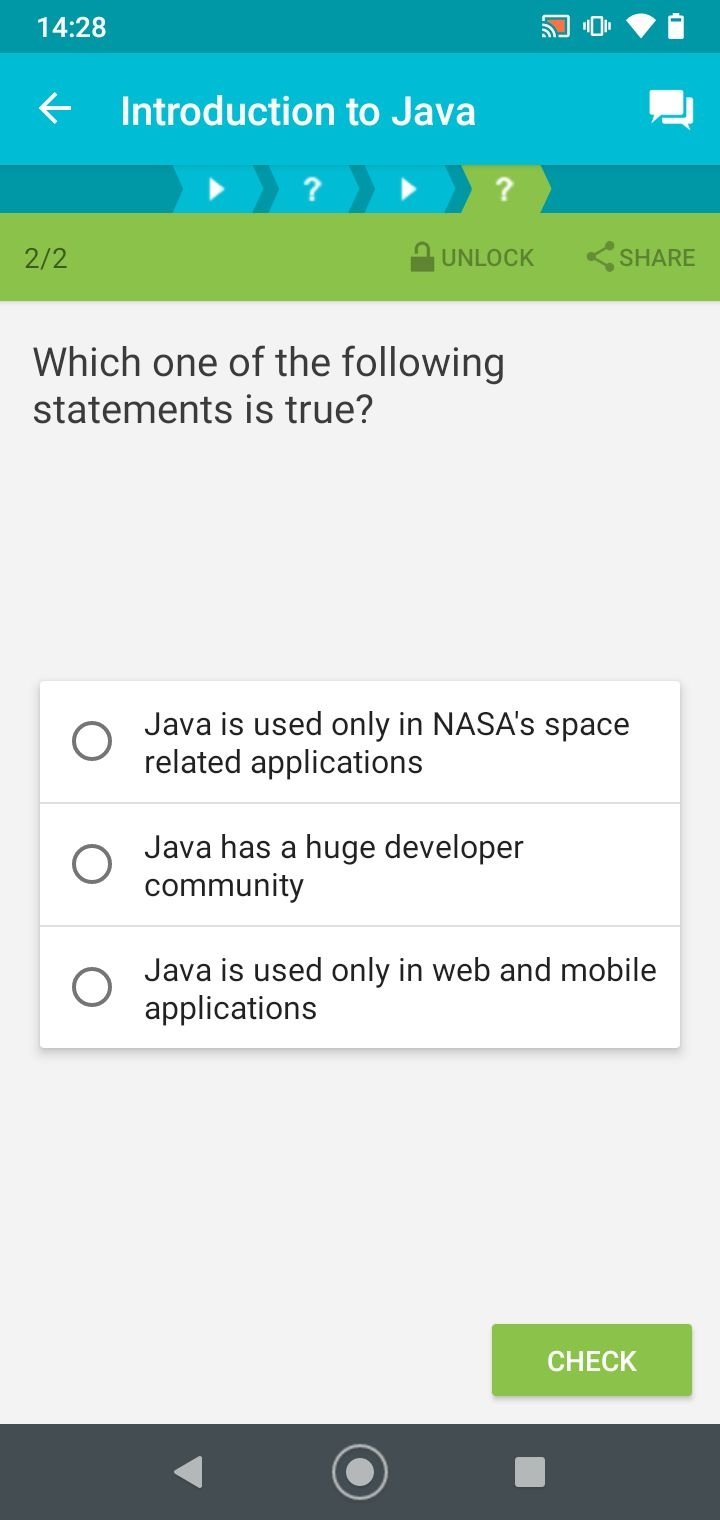Image resolution: width=720 pixels, height=1520 pixels.
Task: Open the first quiz step
Action: pos(312,189)
